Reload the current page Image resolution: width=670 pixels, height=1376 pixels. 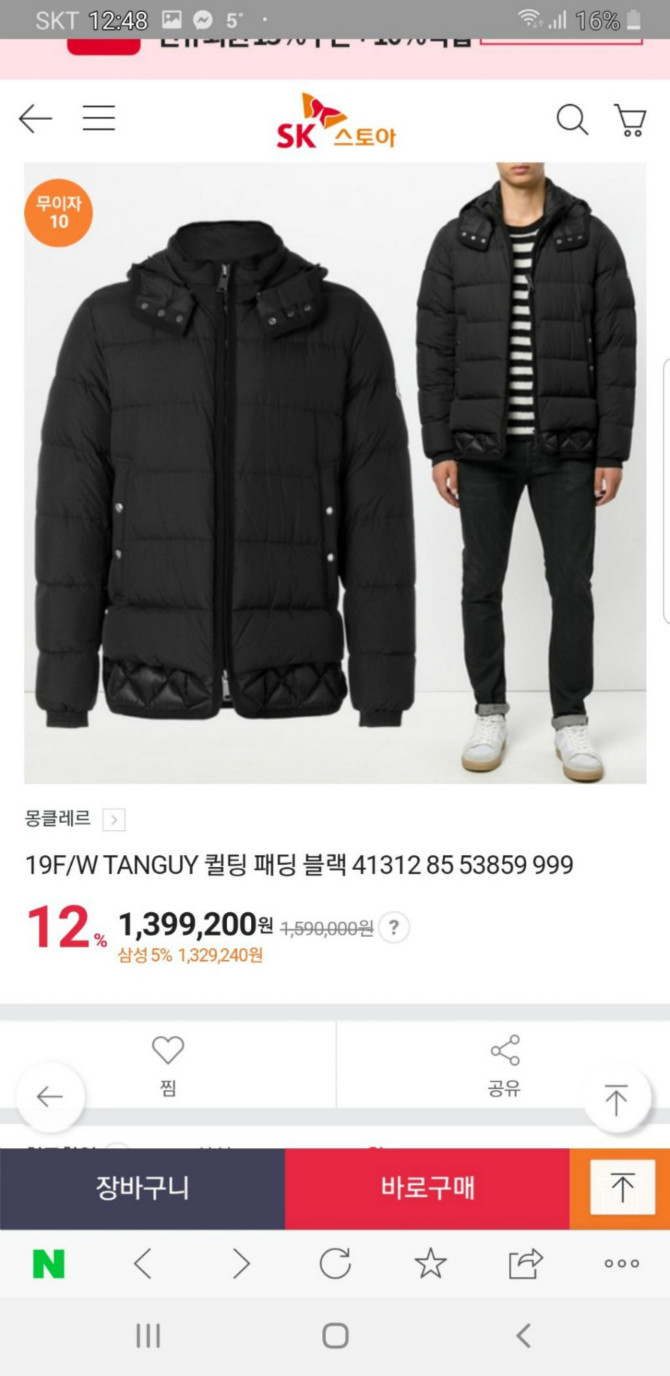tap(335, 1264)
